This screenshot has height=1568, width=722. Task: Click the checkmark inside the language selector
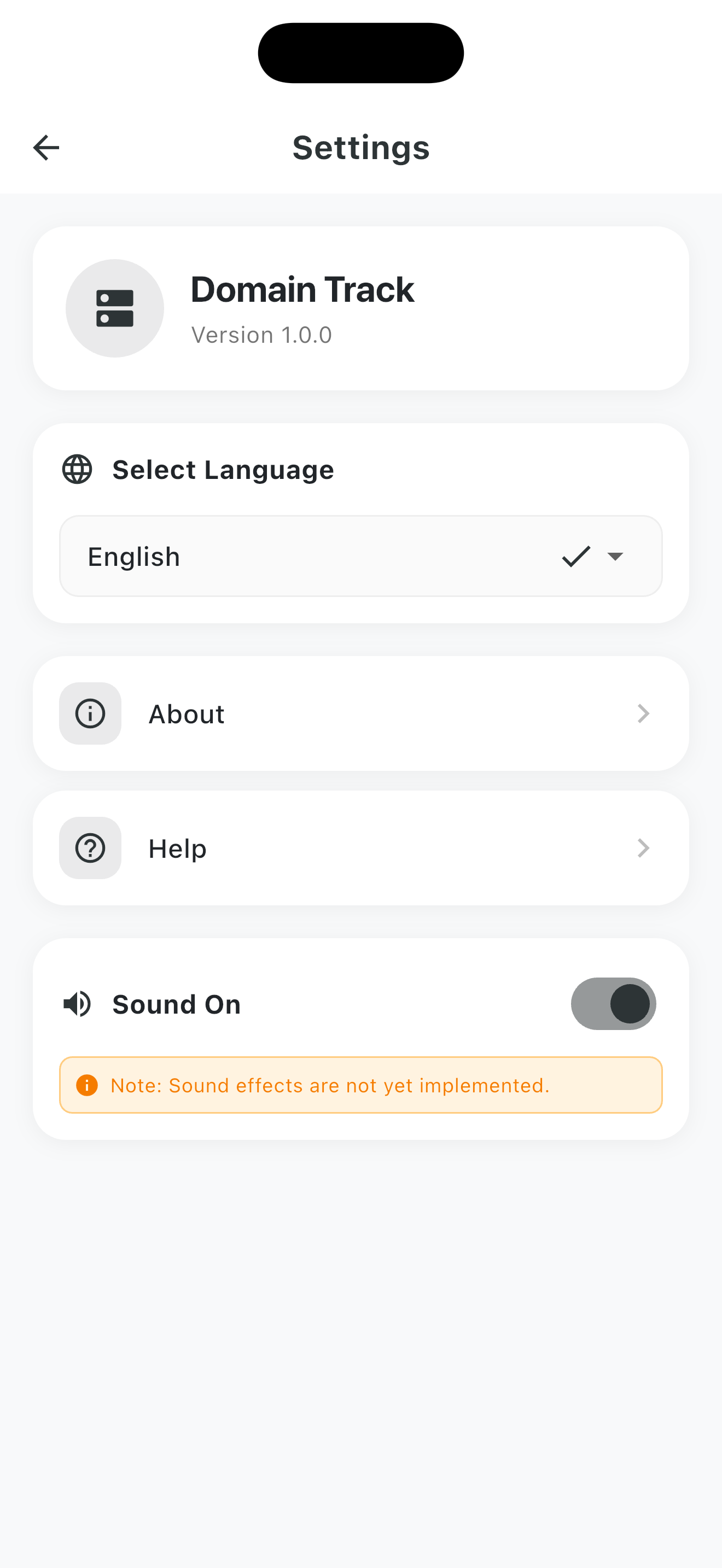pyautogui.click(x=575, y=555)
